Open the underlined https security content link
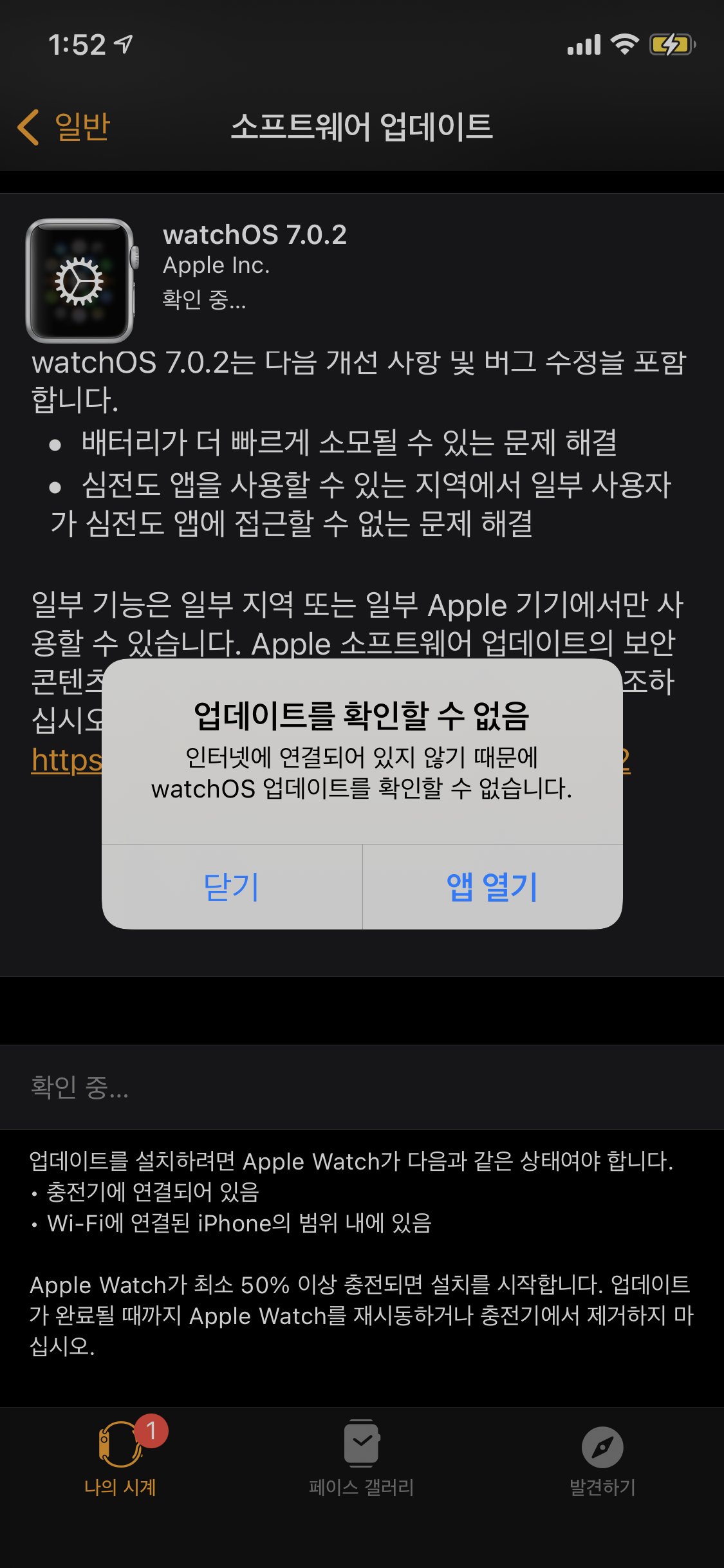The image size is (724, 1568). (x=66, y=761)
